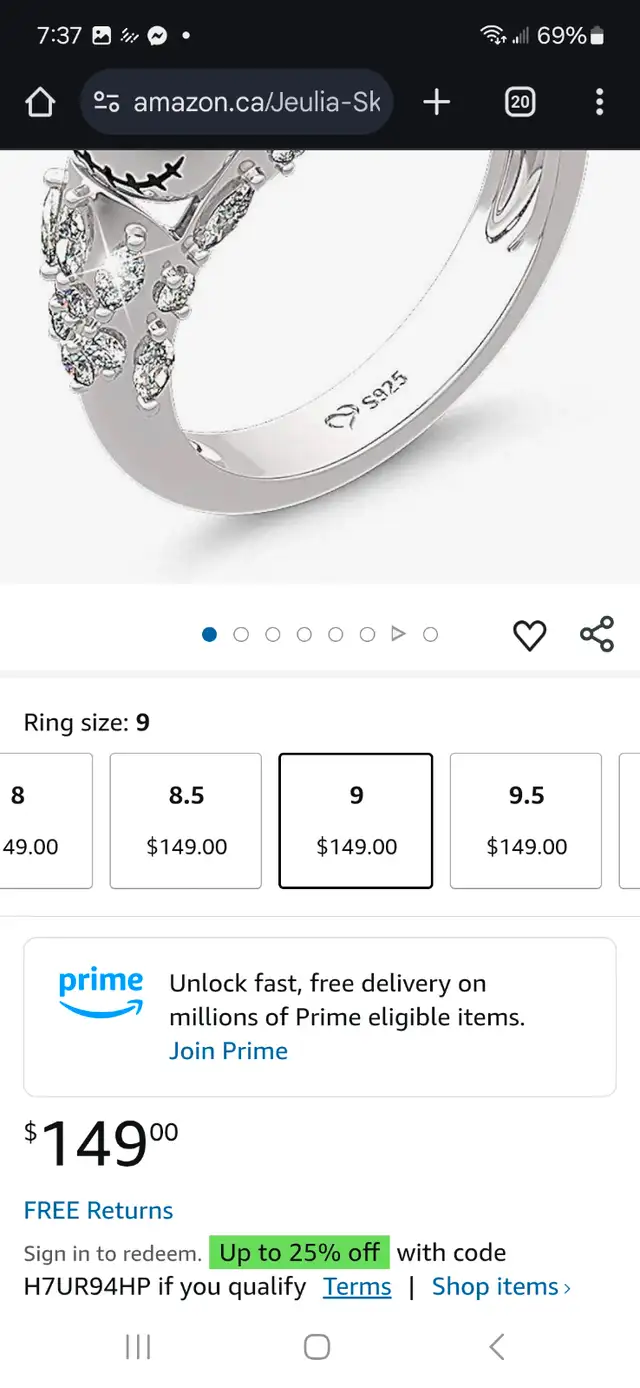The image size is (640, 1388).
Task: Open recent apps from navigation bar
Action: click(x=138, y=1347)
